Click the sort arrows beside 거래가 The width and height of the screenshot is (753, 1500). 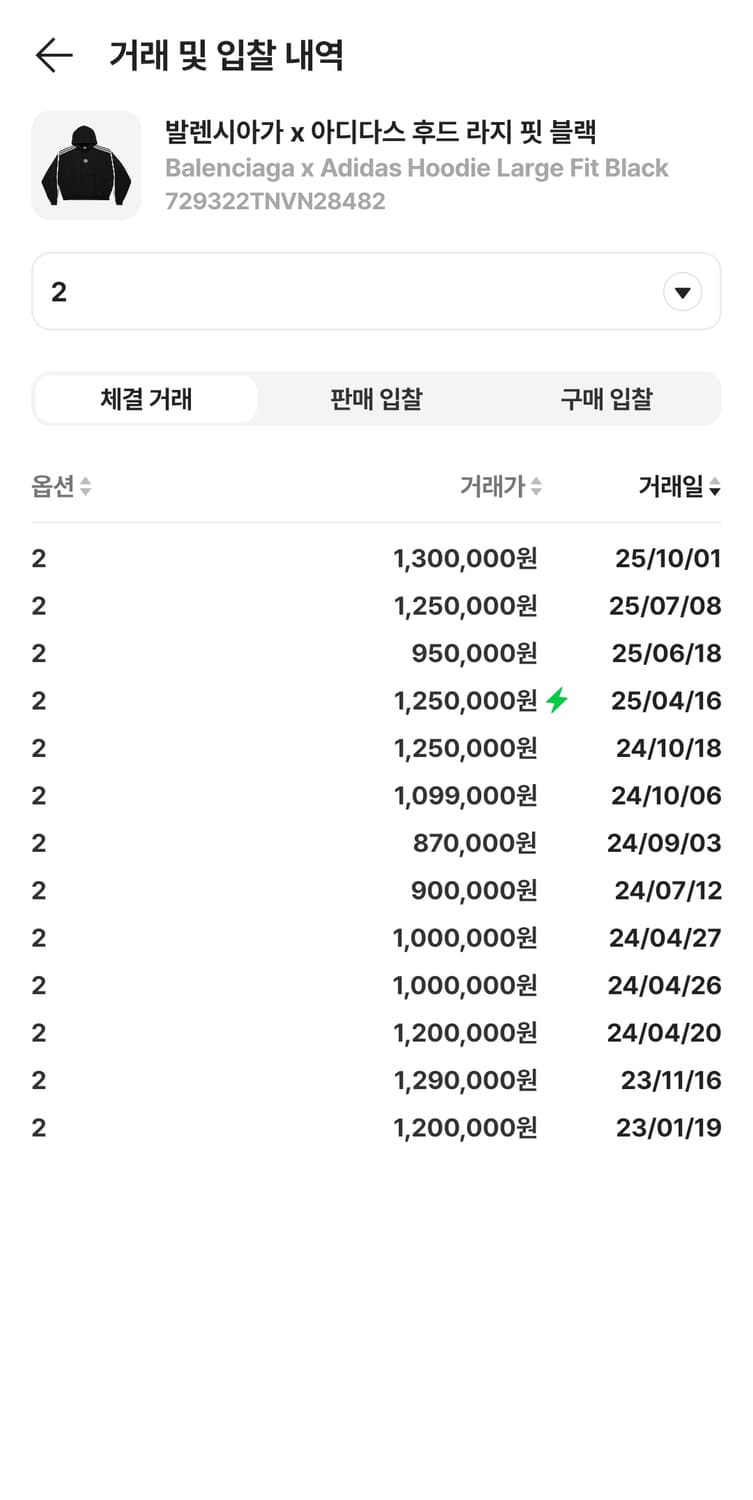(x=536, y=487)
